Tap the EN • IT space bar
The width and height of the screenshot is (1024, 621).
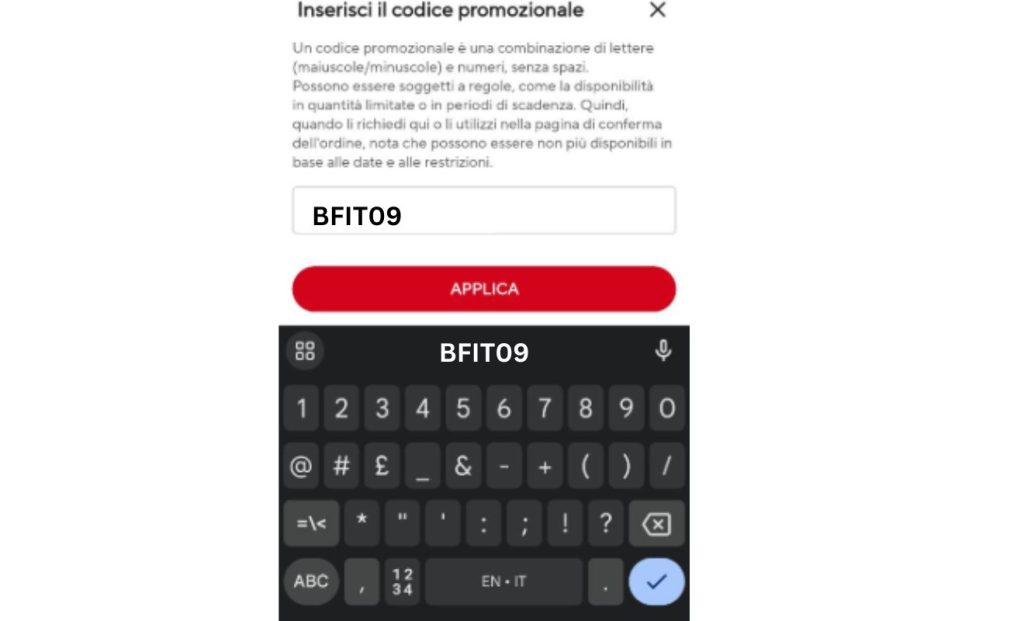(x=503, y=581)
